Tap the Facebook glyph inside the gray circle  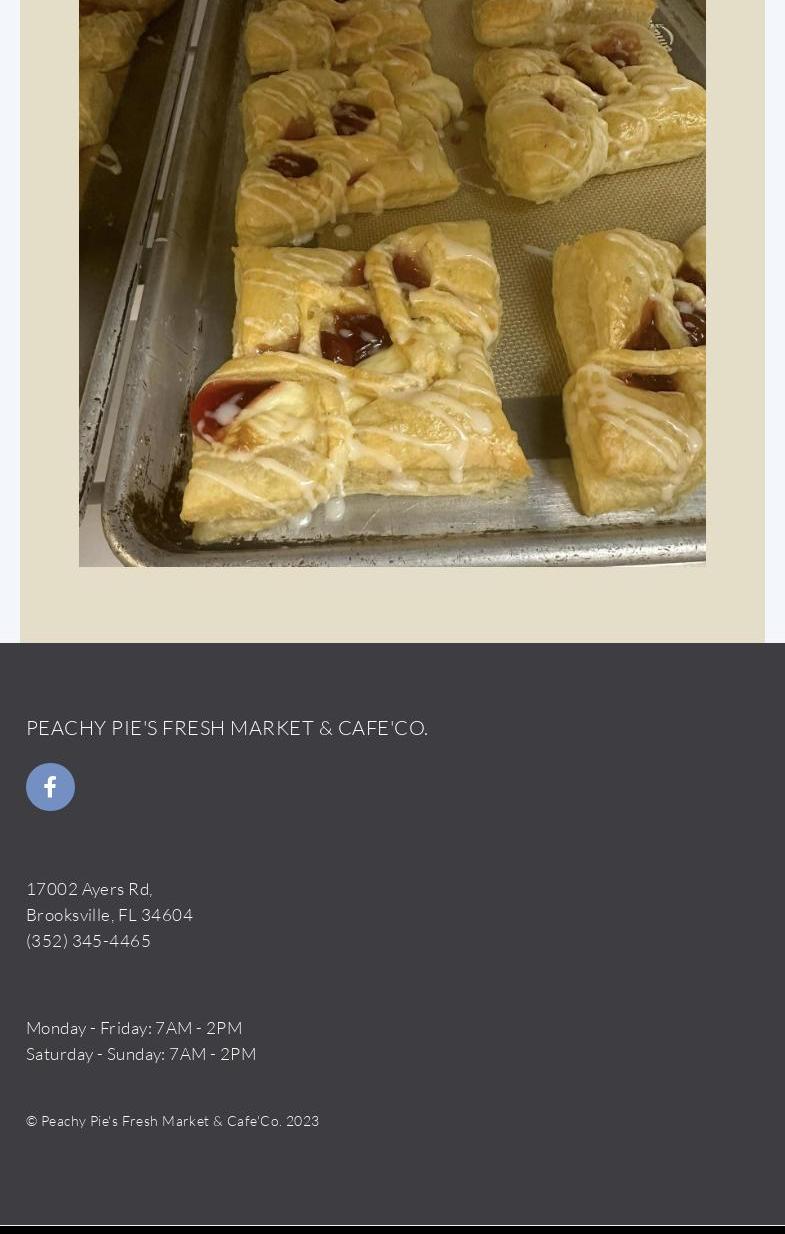pyautogui.click(x=50, y=786)
